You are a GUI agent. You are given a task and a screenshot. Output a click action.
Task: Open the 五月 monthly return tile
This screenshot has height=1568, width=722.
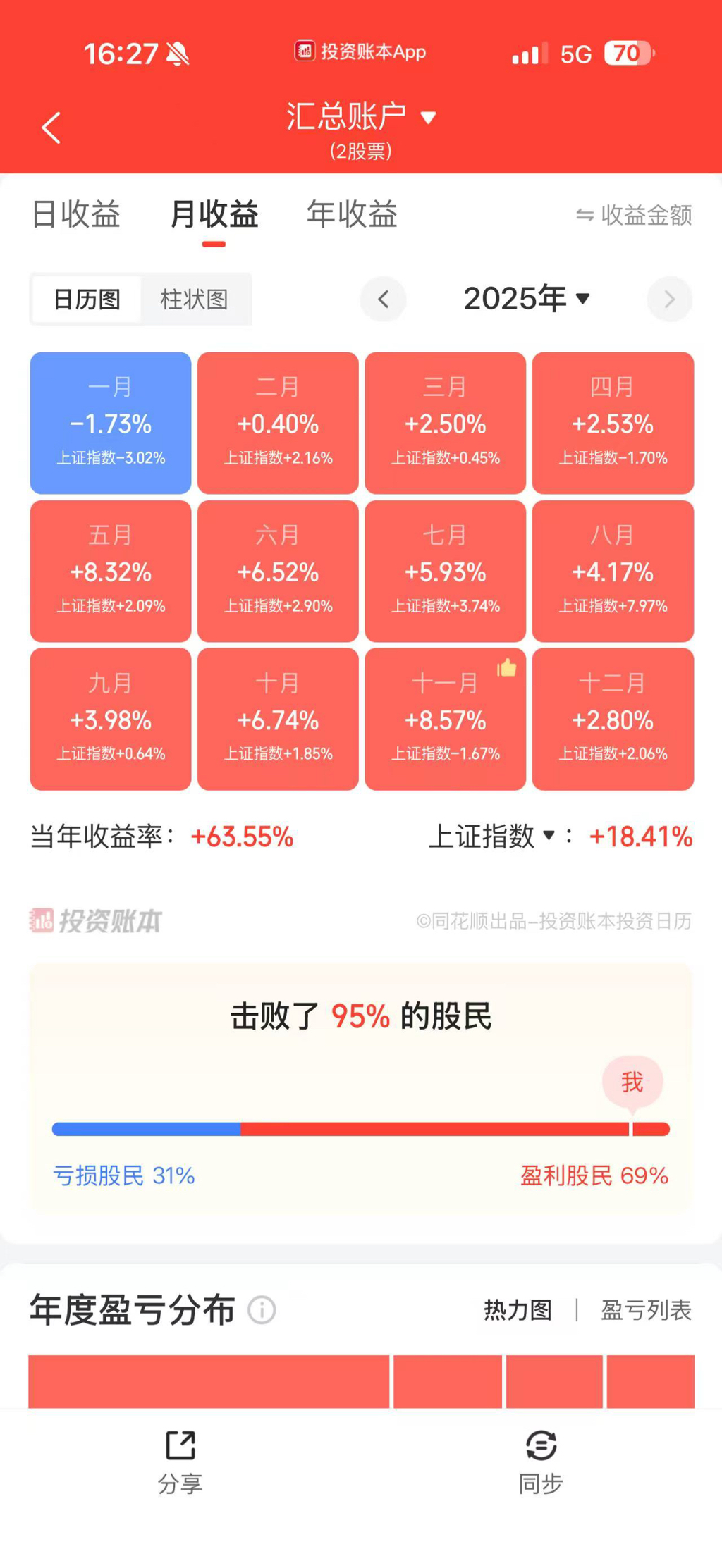point(111,571)
